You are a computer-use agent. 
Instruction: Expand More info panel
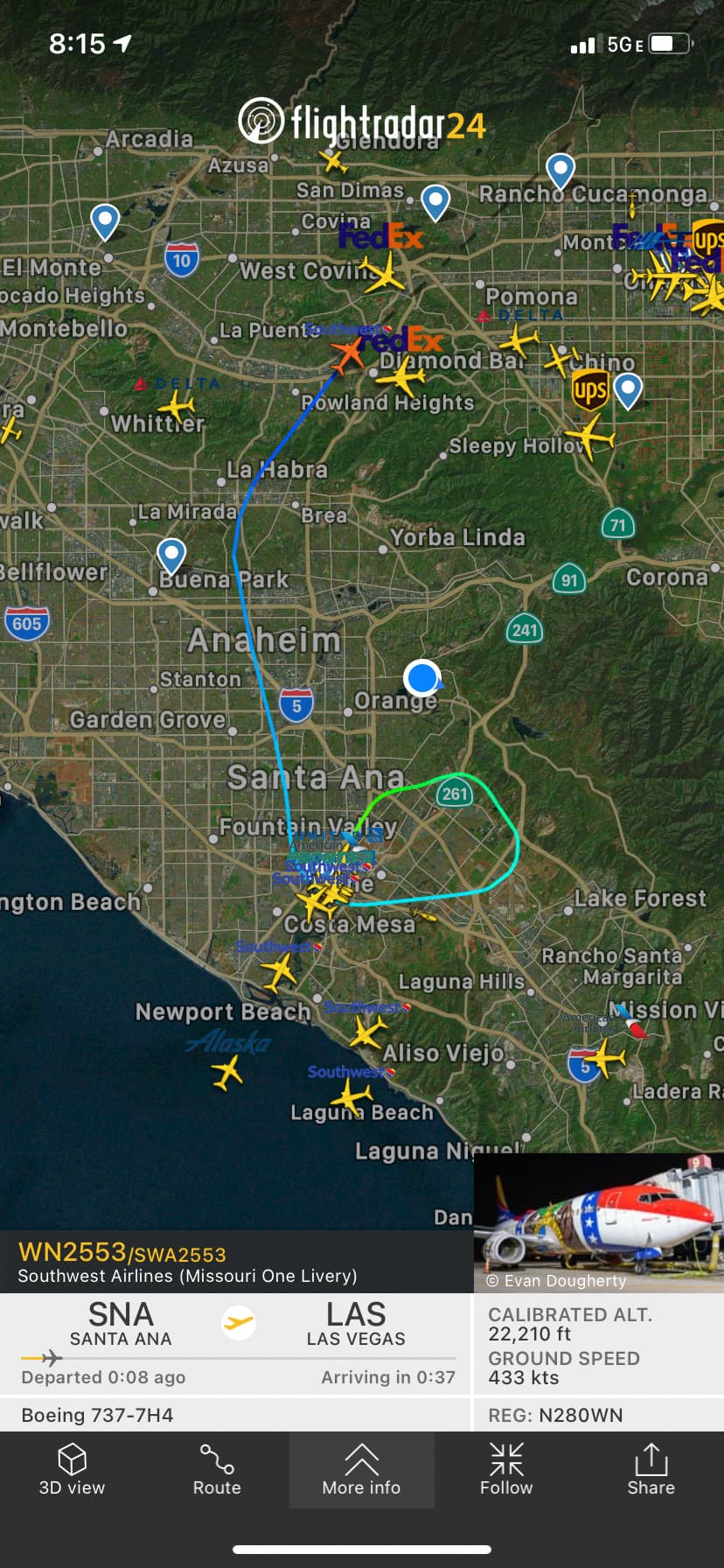(361, 1470)
